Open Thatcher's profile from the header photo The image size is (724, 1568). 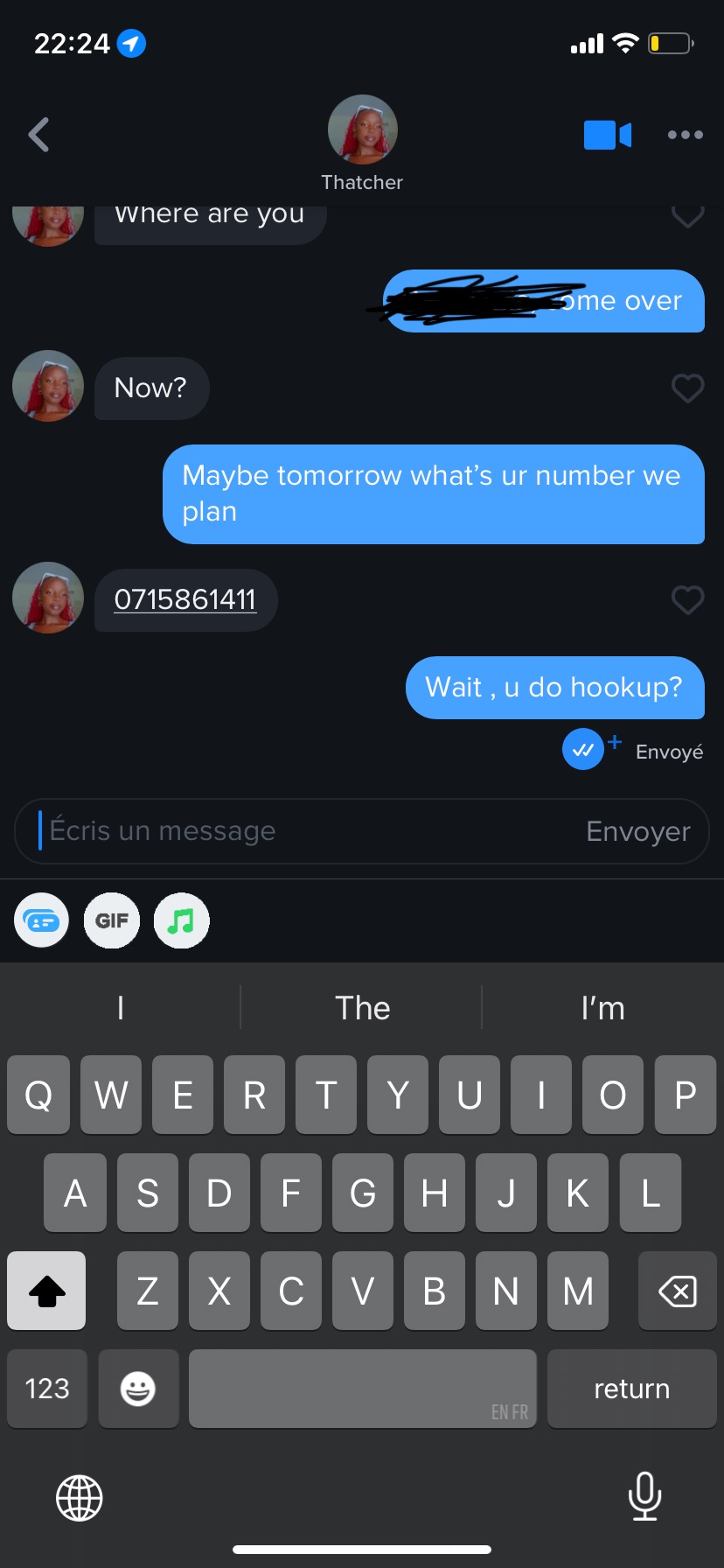click(x=362, y=129)
